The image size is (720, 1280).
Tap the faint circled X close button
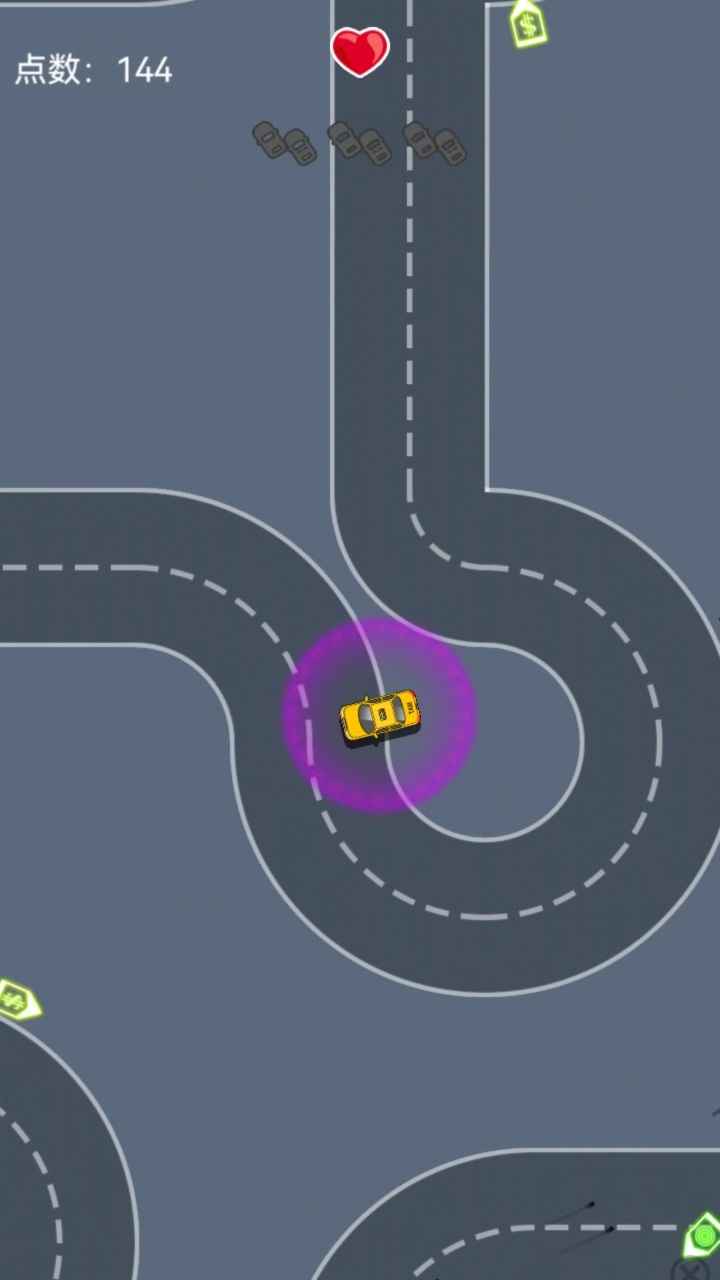click(690, 1270)
